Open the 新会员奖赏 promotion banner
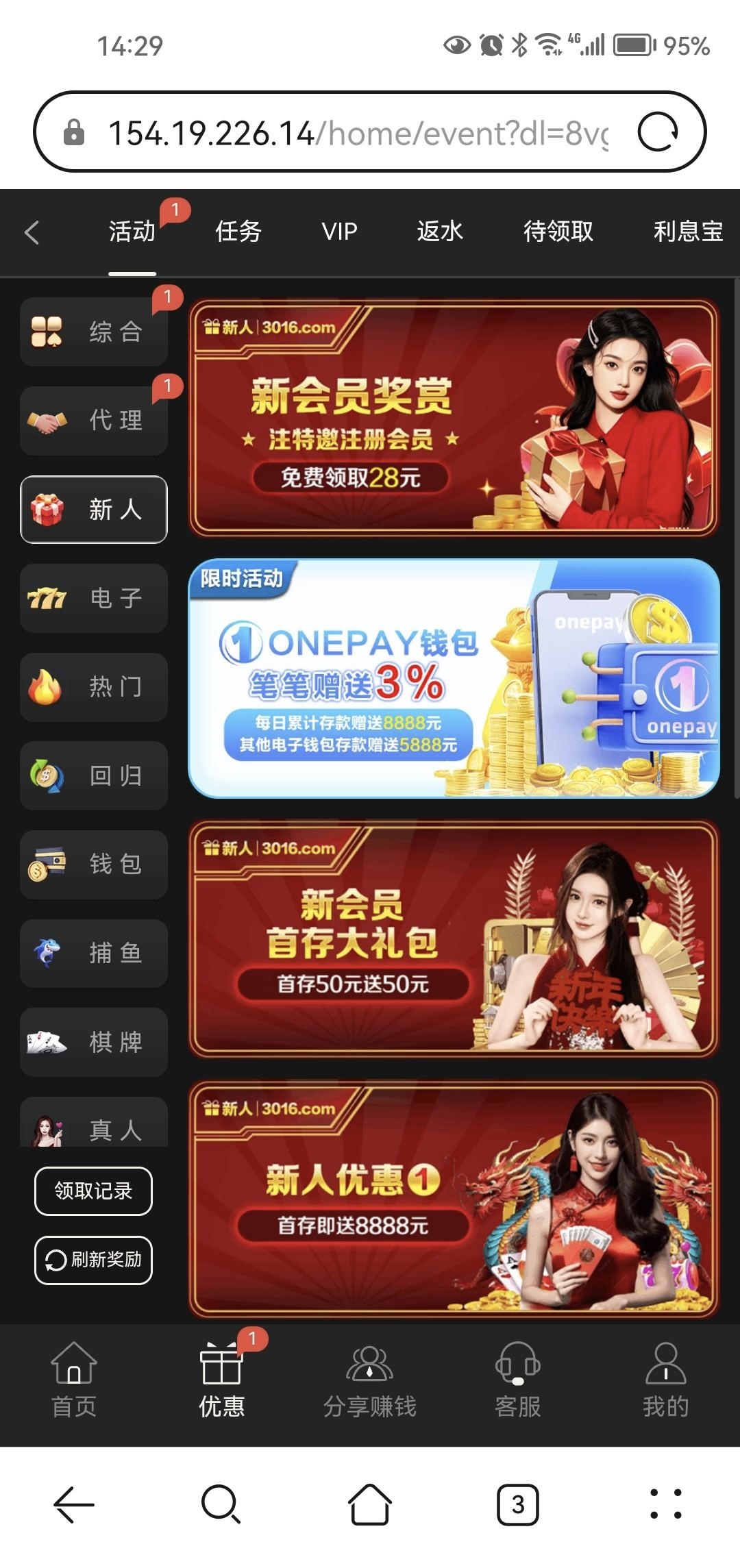 [454, 418]
